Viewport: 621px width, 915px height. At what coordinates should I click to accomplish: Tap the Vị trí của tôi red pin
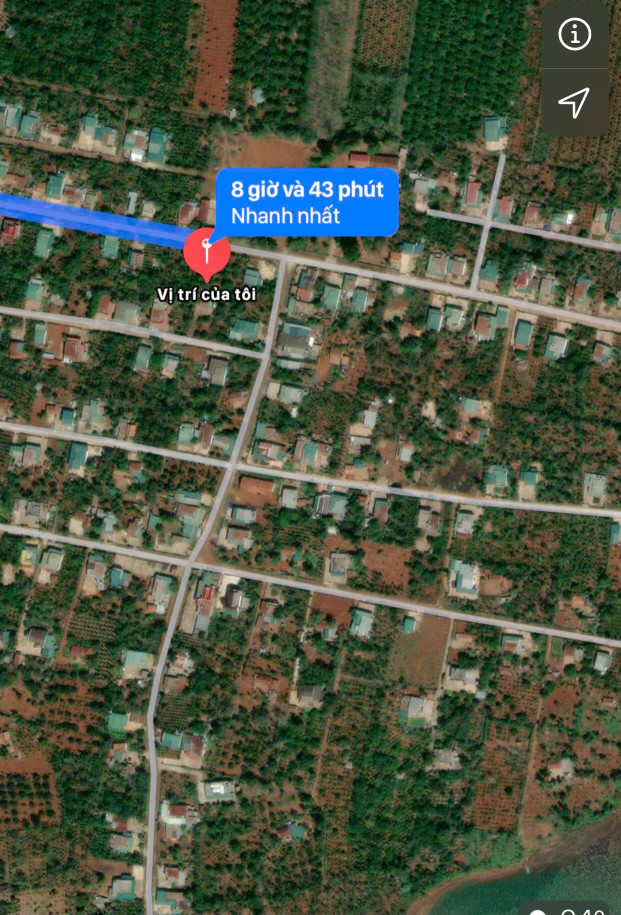click(x=207, y=251)
